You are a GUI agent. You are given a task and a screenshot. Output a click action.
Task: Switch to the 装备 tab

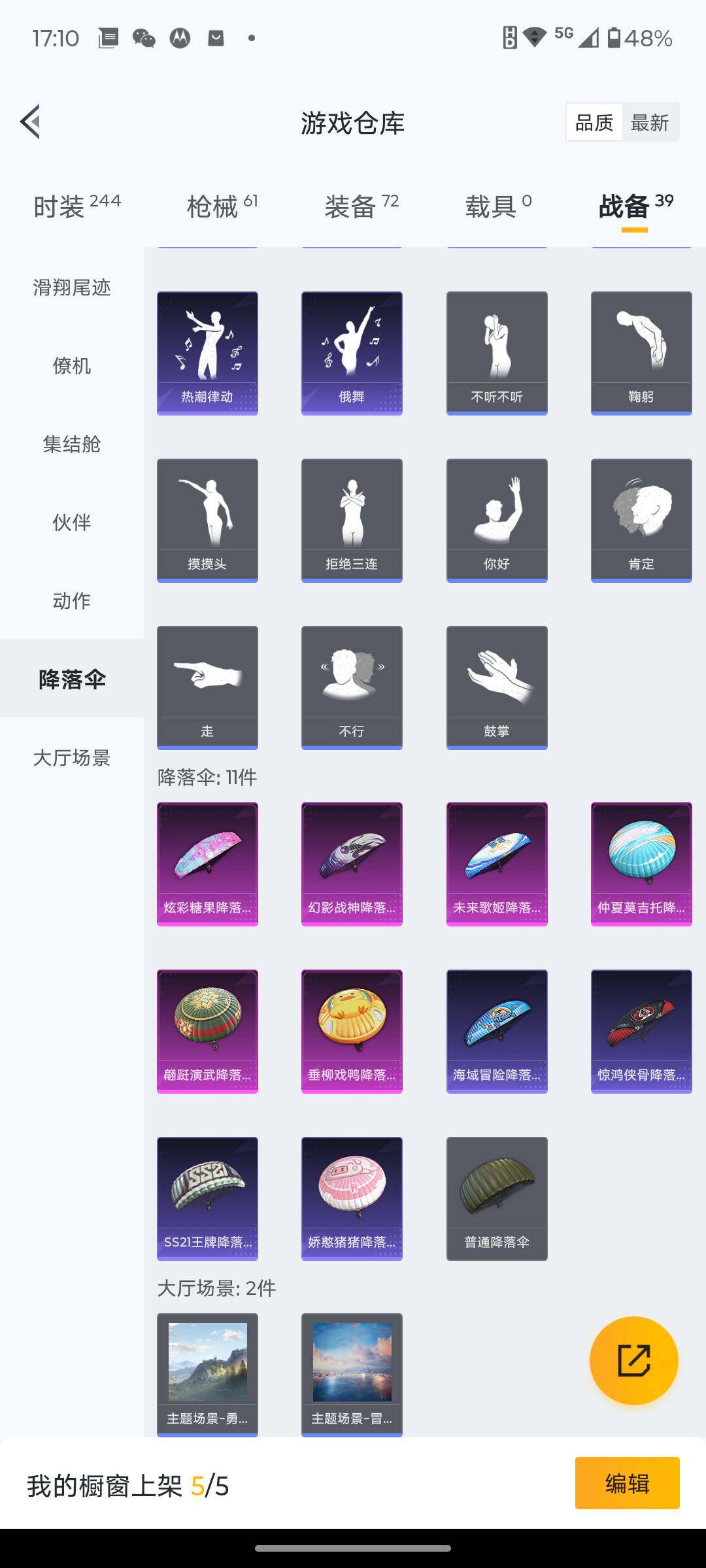pyautogui.click(x=361, y=206)
